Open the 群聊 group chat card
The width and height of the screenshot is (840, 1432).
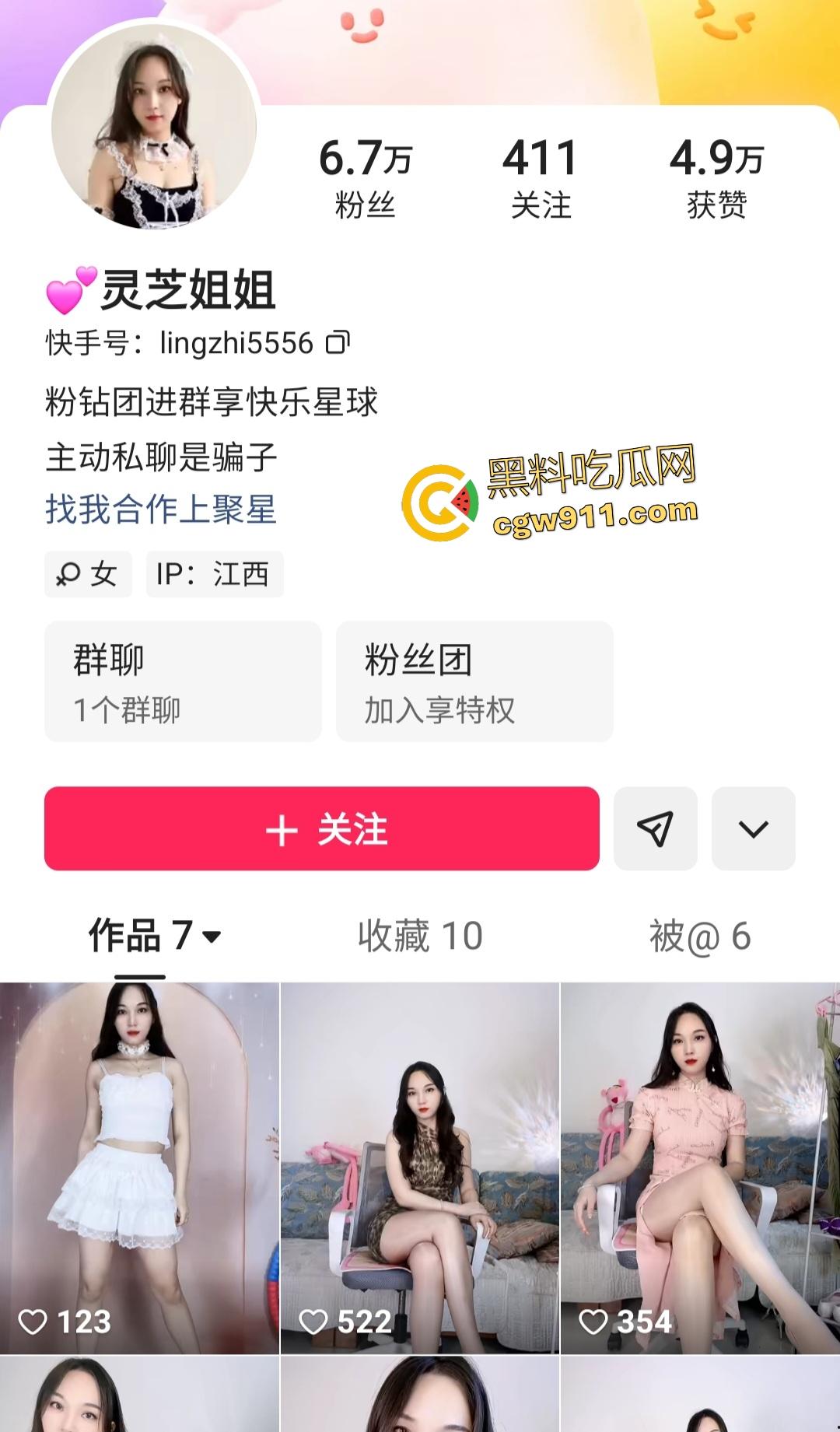(x=182, y=681)
